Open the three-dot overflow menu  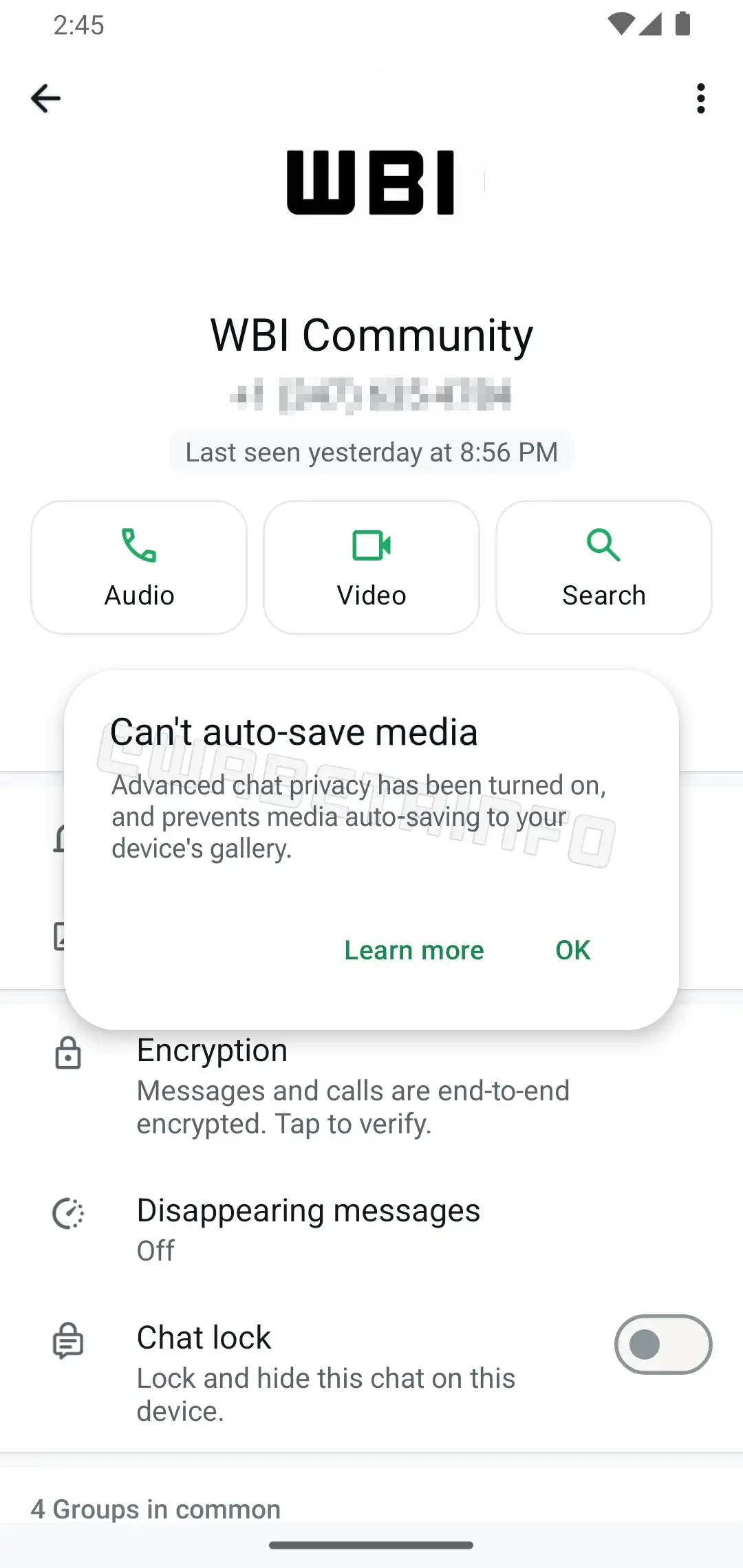(700, 98)
